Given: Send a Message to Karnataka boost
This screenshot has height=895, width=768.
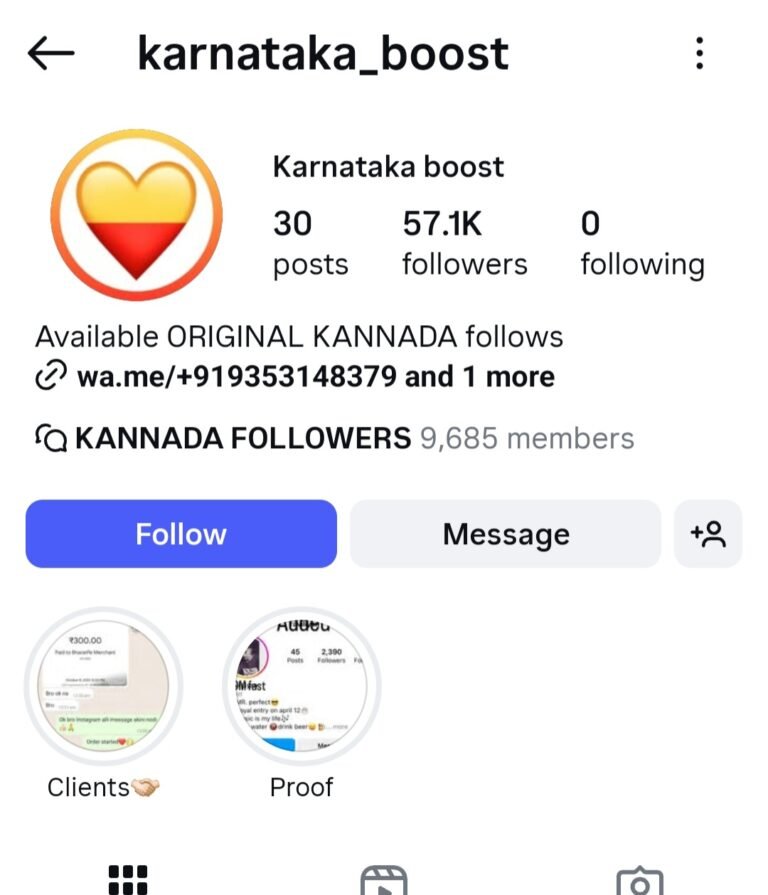Looking at the screenshot, I should click(x=505, y=534).
